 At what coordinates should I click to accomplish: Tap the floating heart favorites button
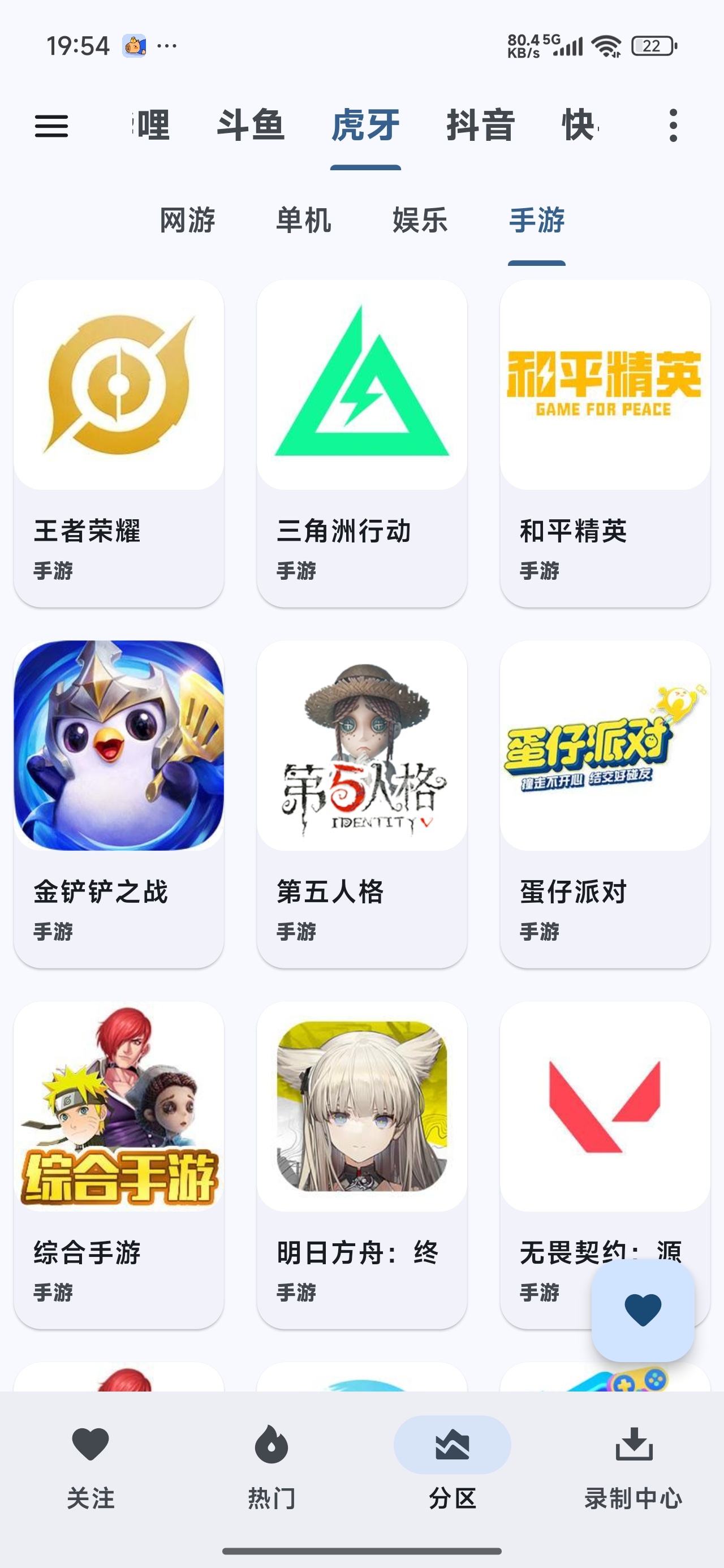tap(643, 1310)
